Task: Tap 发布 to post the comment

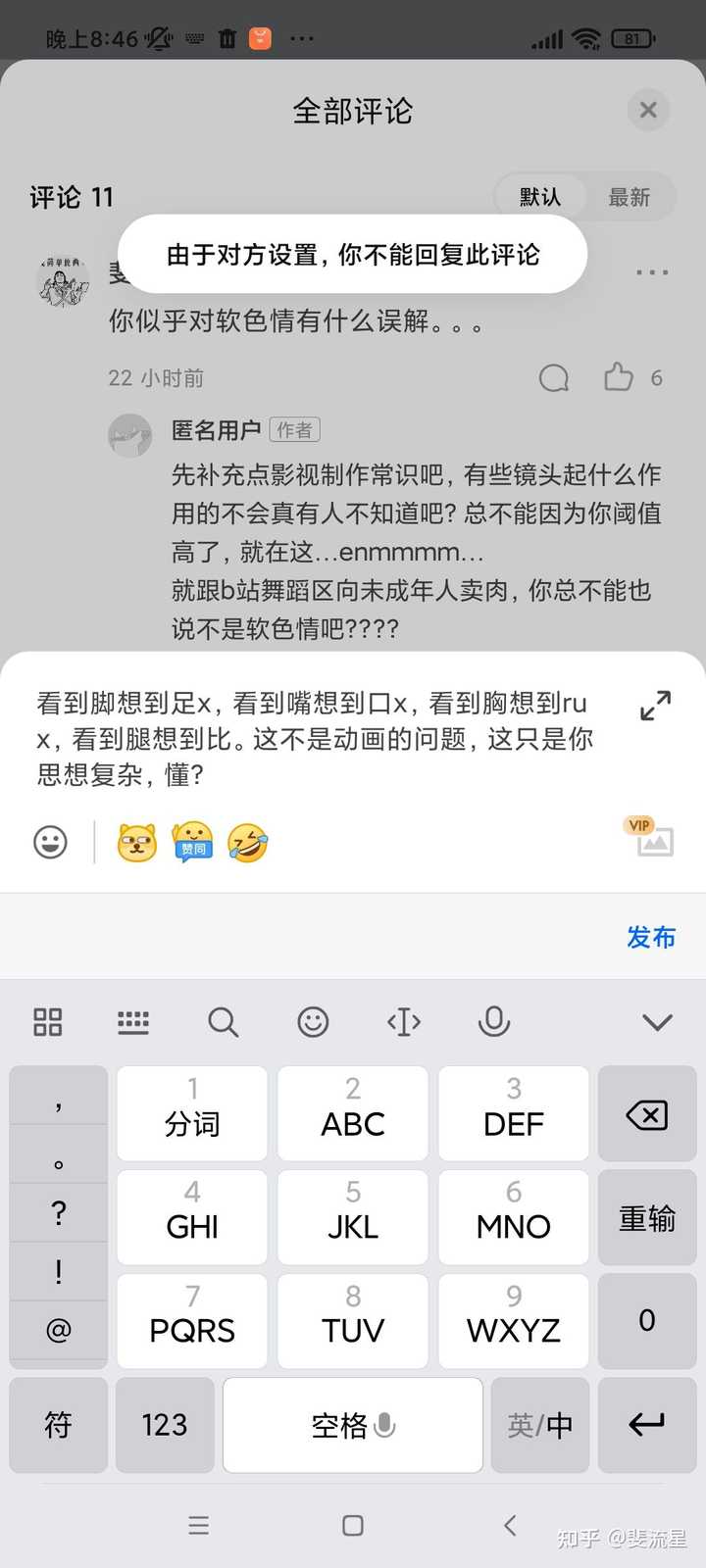Action: [x=651, y=937]
